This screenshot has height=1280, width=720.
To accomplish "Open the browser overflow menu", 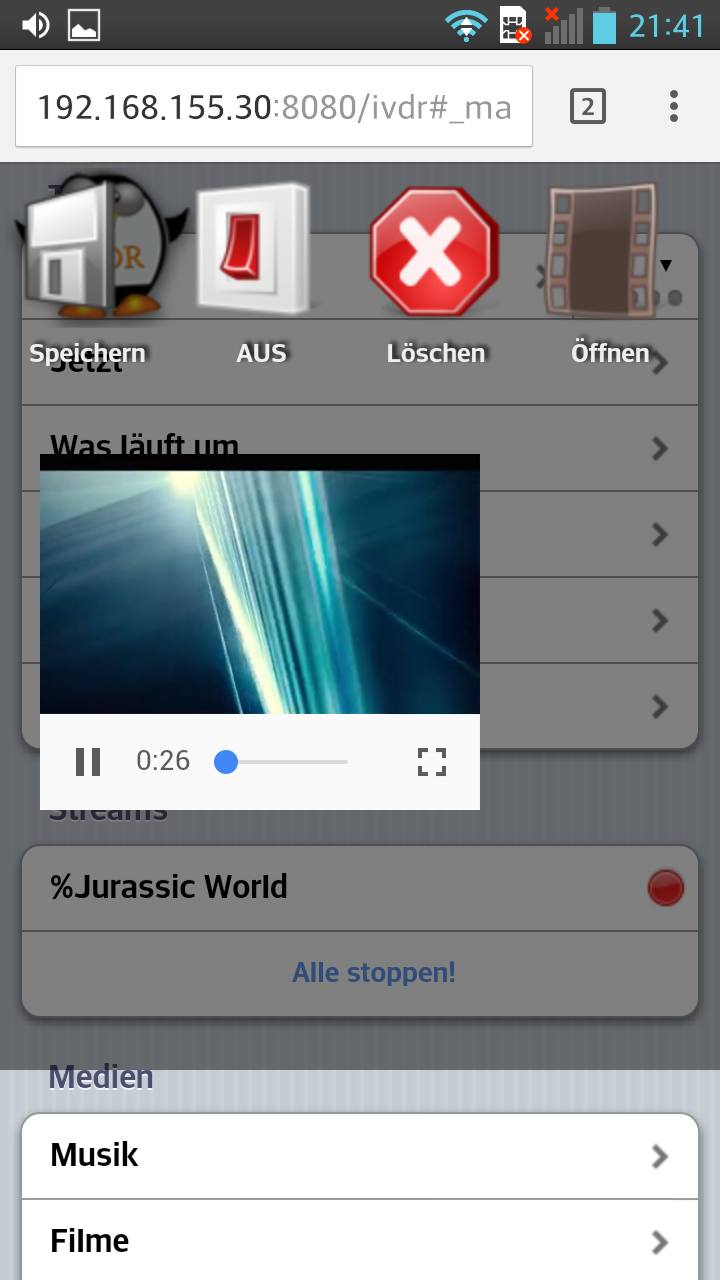I will 674,106.
